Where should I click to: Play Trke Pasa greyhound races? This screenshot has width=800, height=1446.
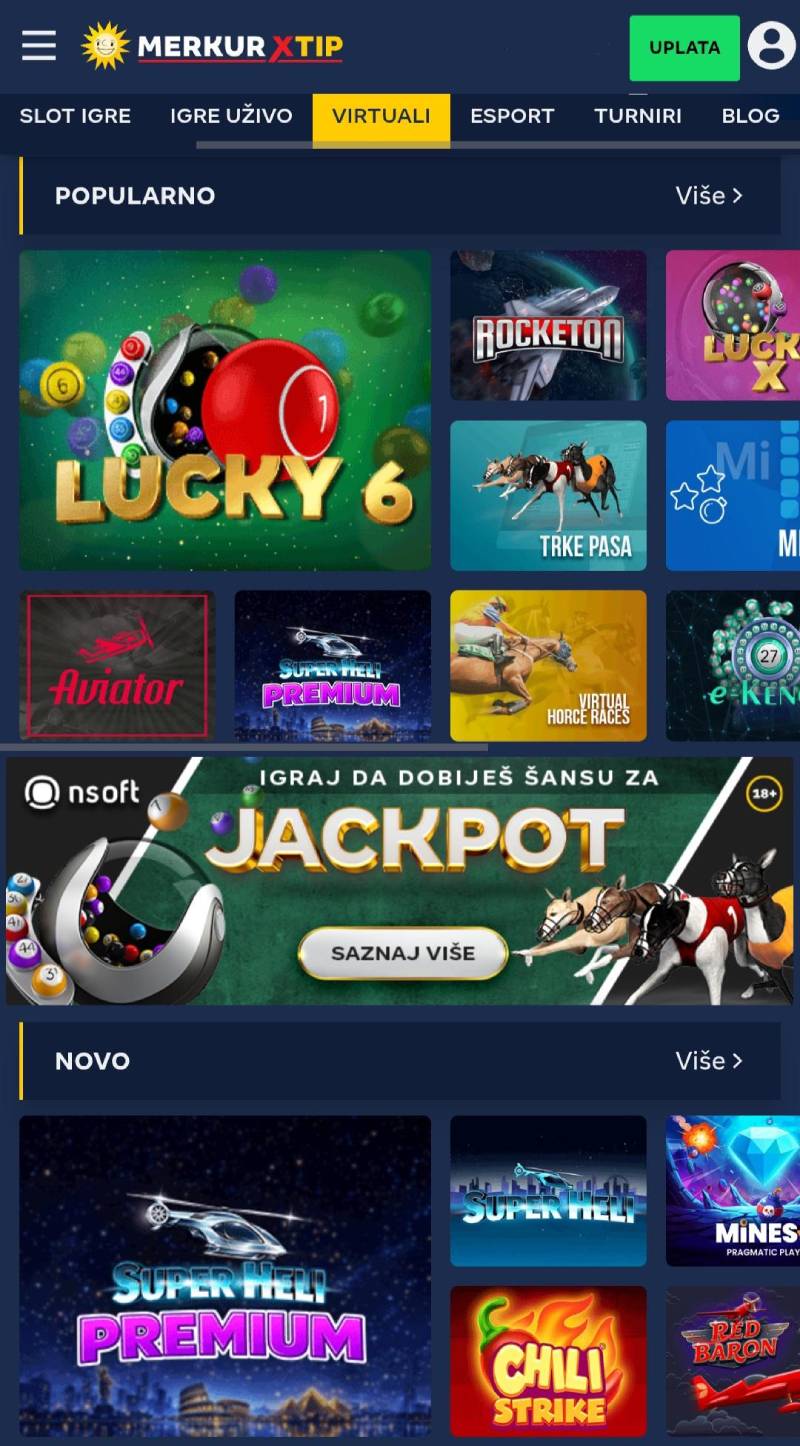(548, 495)
